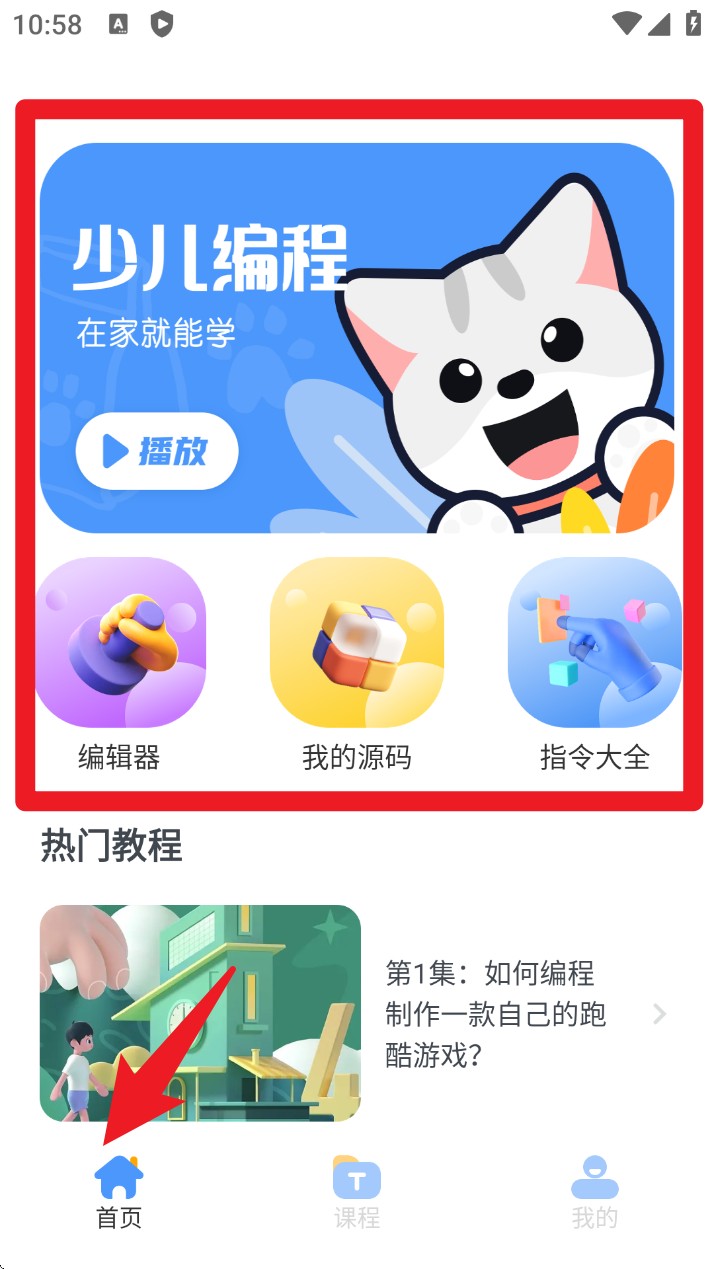Select the 首页 tab
714x1269 pixels.
click(119, 1190)
